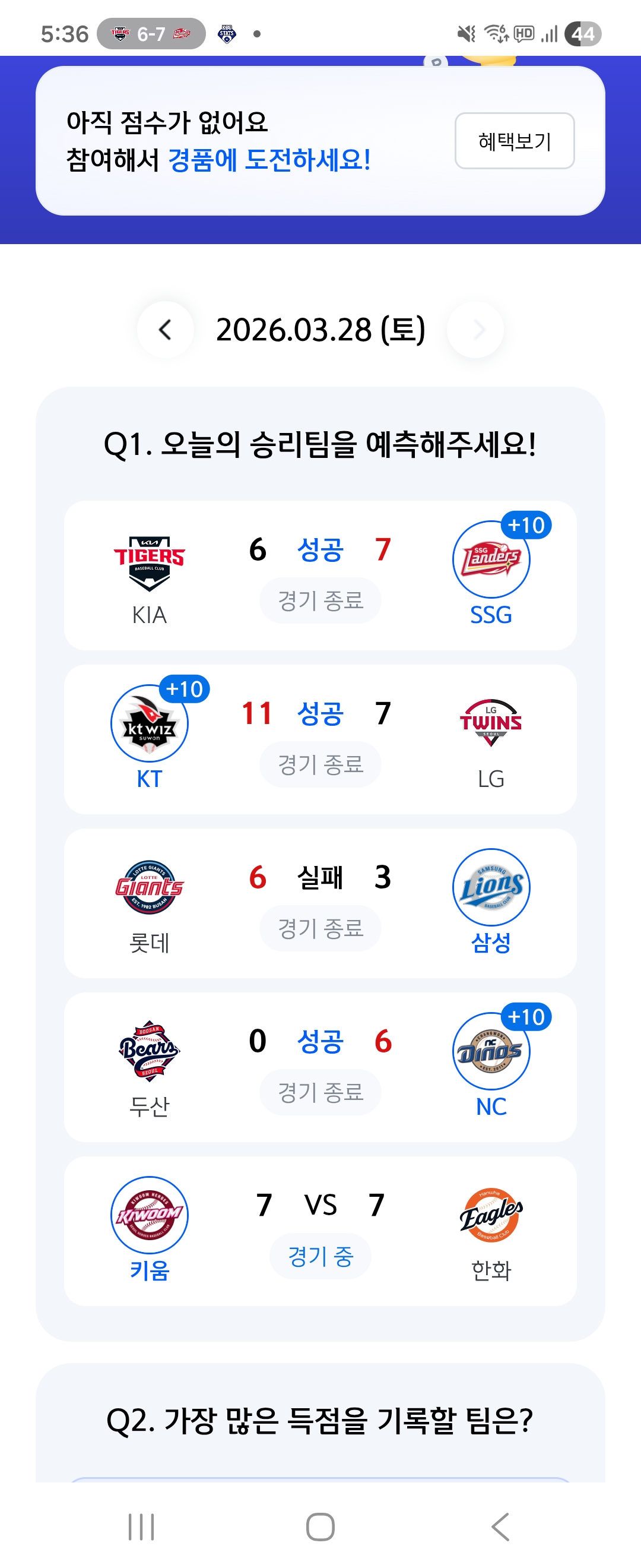Go to the previous date
This screenshot has height=1568, width=641.
point(166,330)
